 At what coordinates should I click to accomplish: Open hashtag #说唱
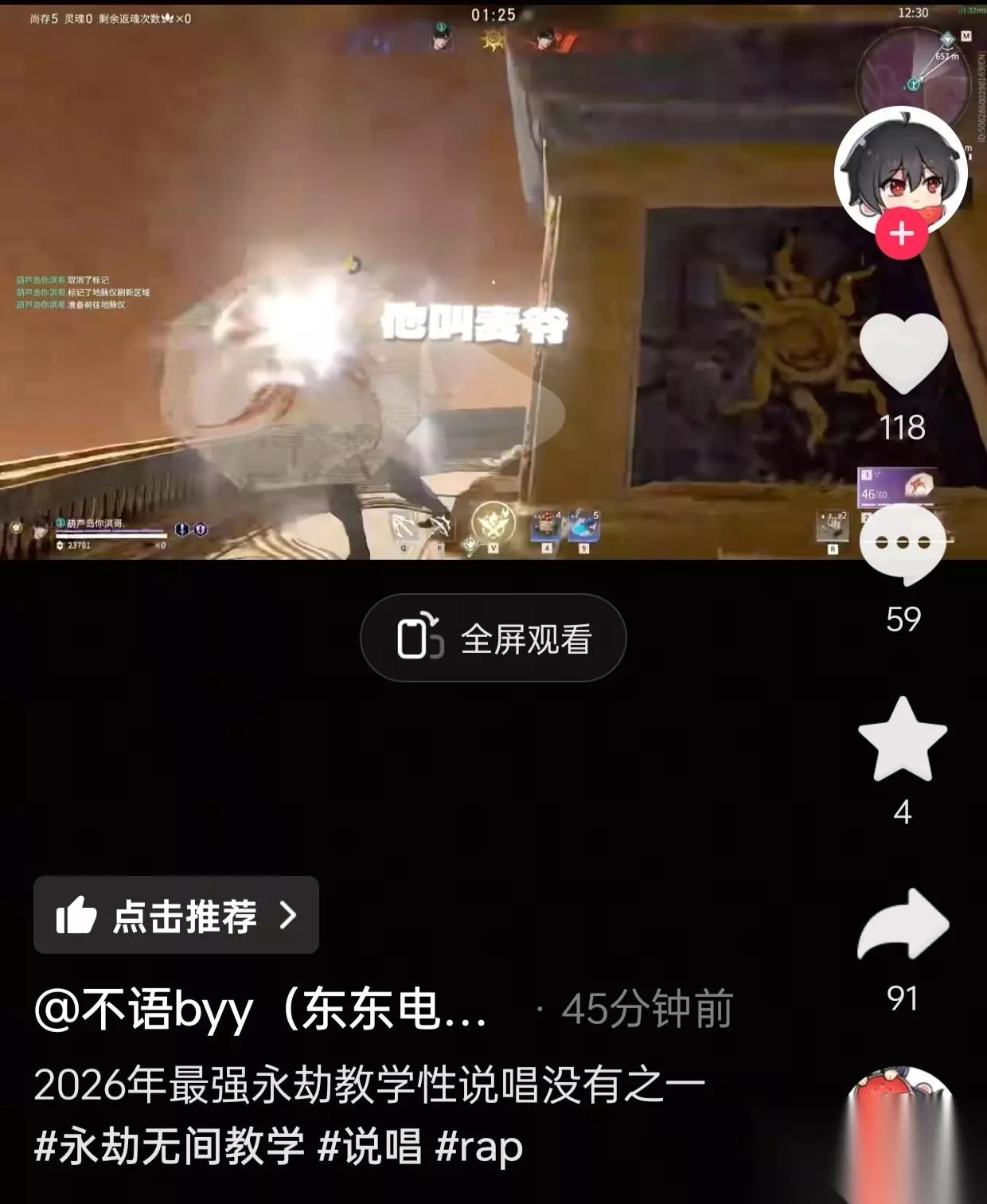point(369,1147)
